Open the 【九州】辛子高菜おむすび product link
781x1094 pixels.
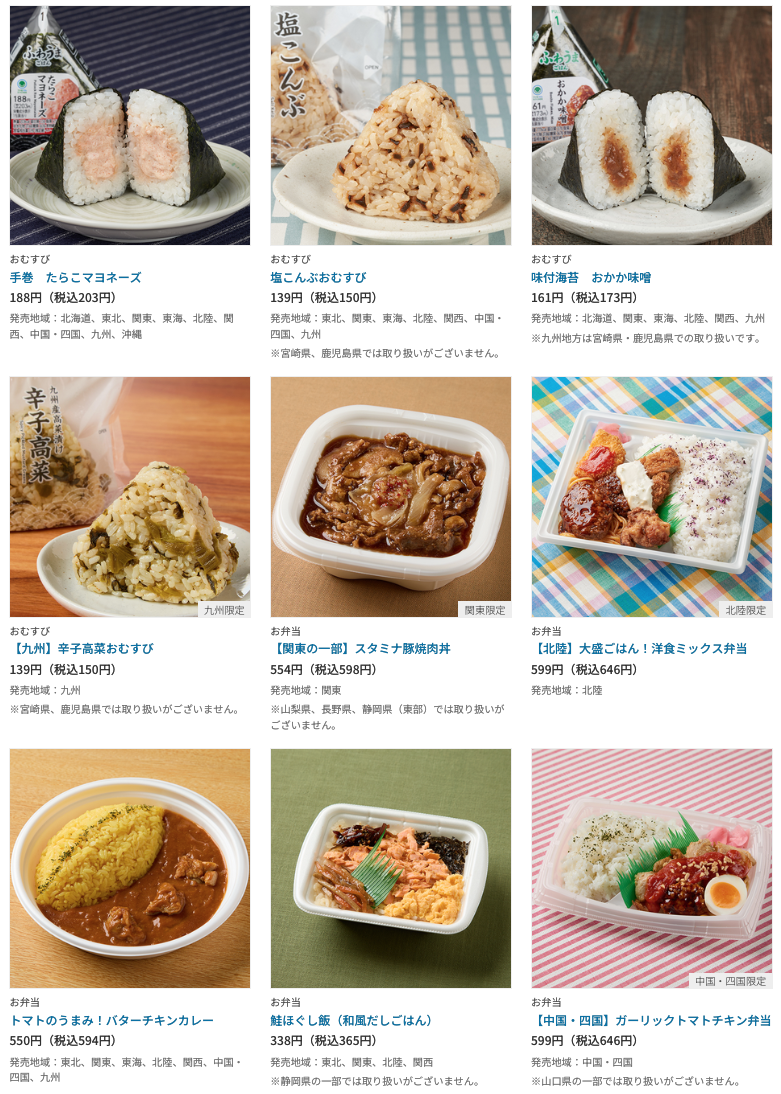tap(82, 648)
